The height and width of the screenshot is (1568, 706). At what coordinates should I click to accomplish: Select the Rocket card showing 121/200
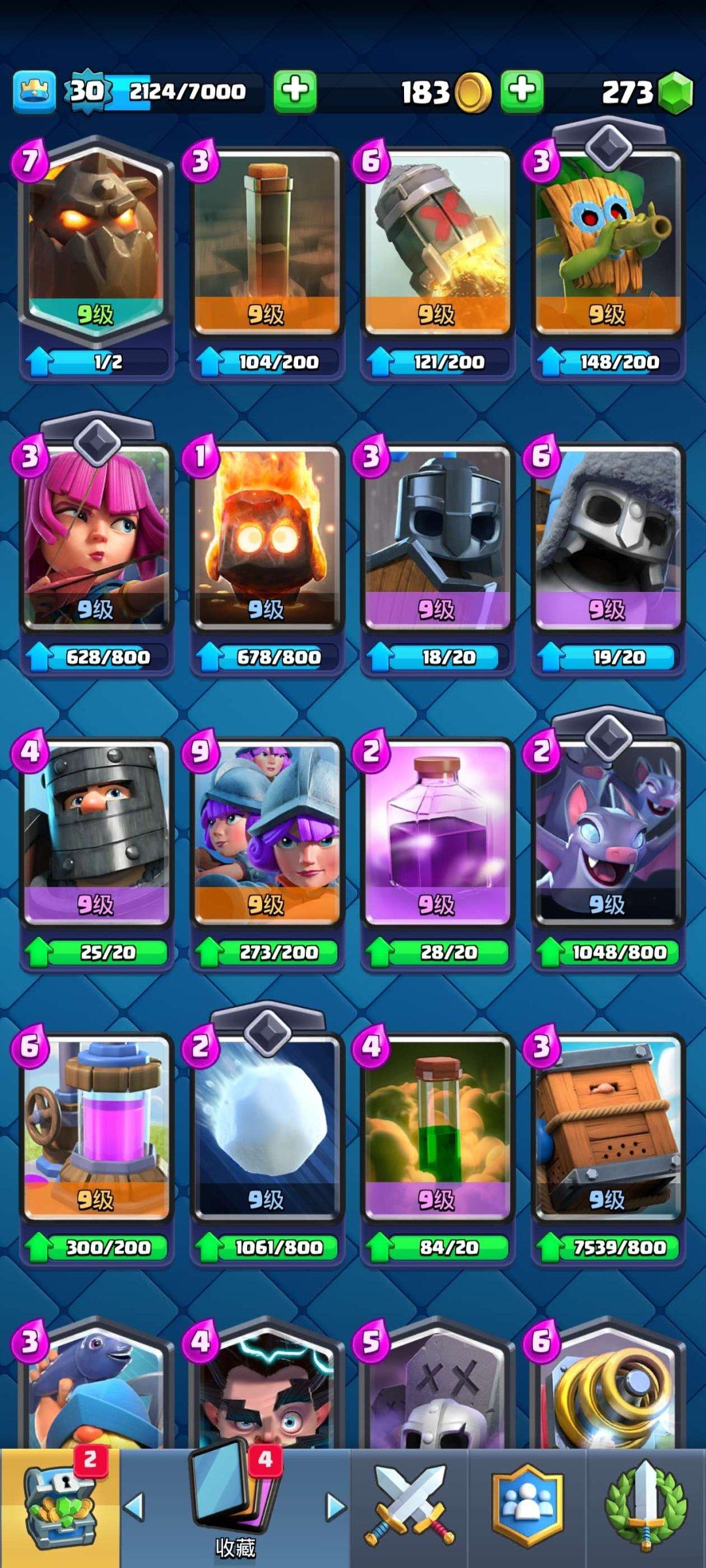point(437,242)
